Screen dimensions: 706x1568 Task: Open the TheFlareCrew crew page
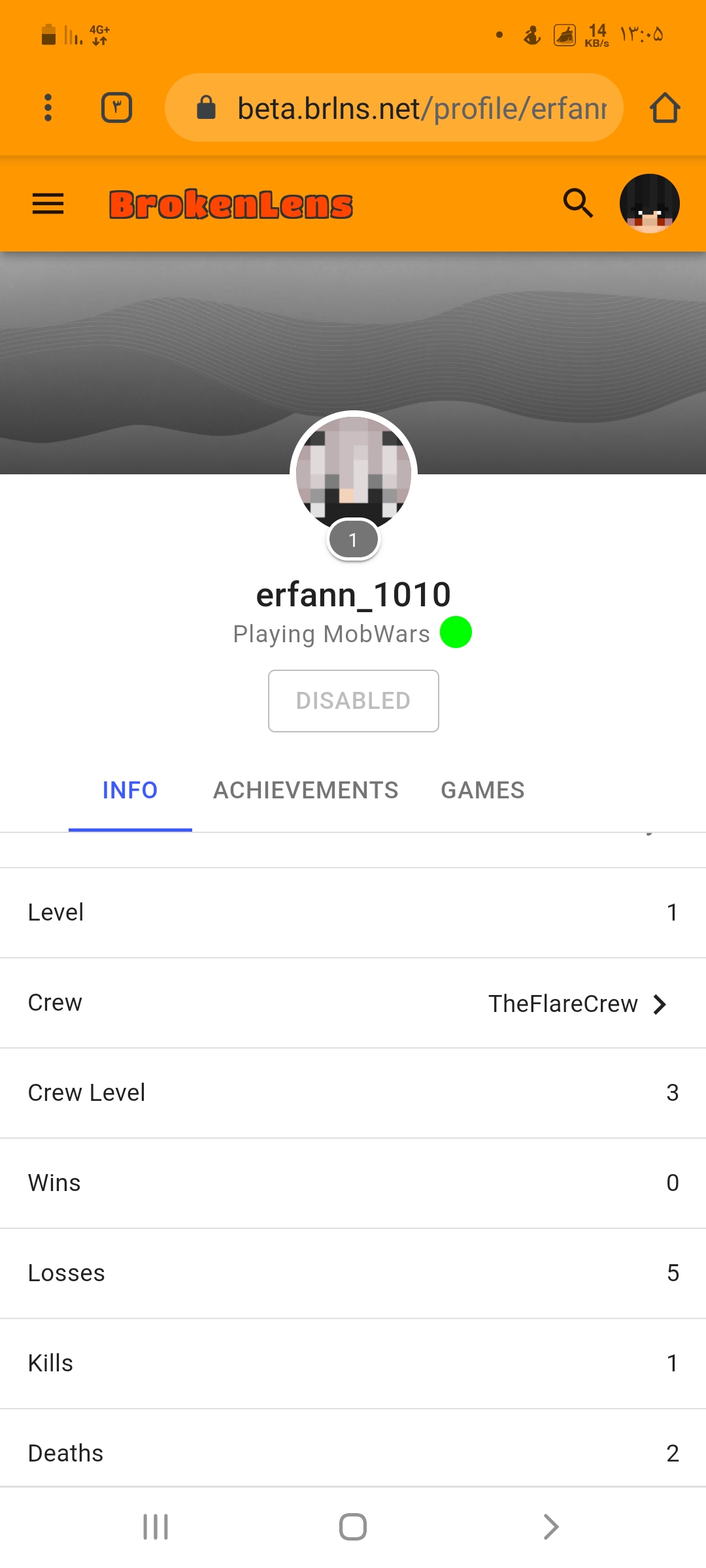tap(353, 1003)
